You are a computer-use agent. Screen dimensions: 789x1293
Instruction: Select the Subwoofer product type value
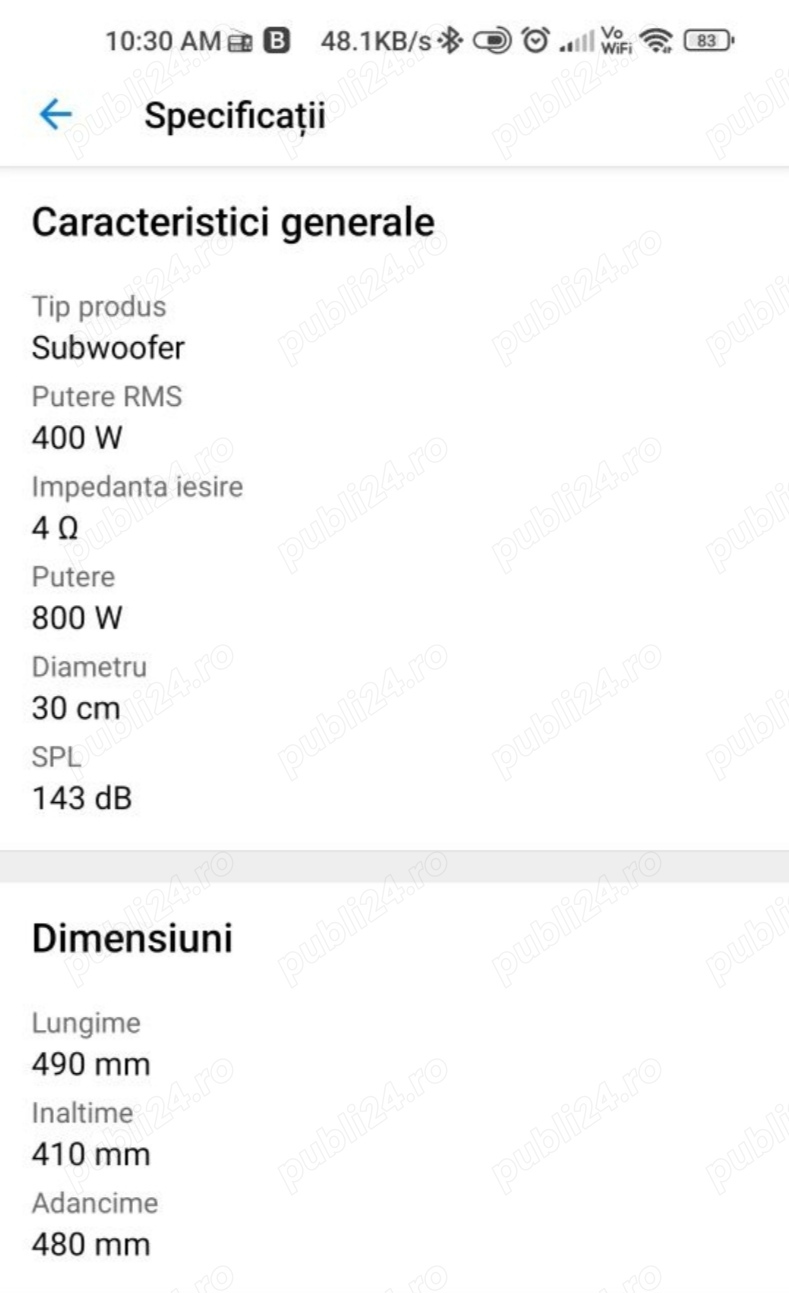tap(109, 348)
